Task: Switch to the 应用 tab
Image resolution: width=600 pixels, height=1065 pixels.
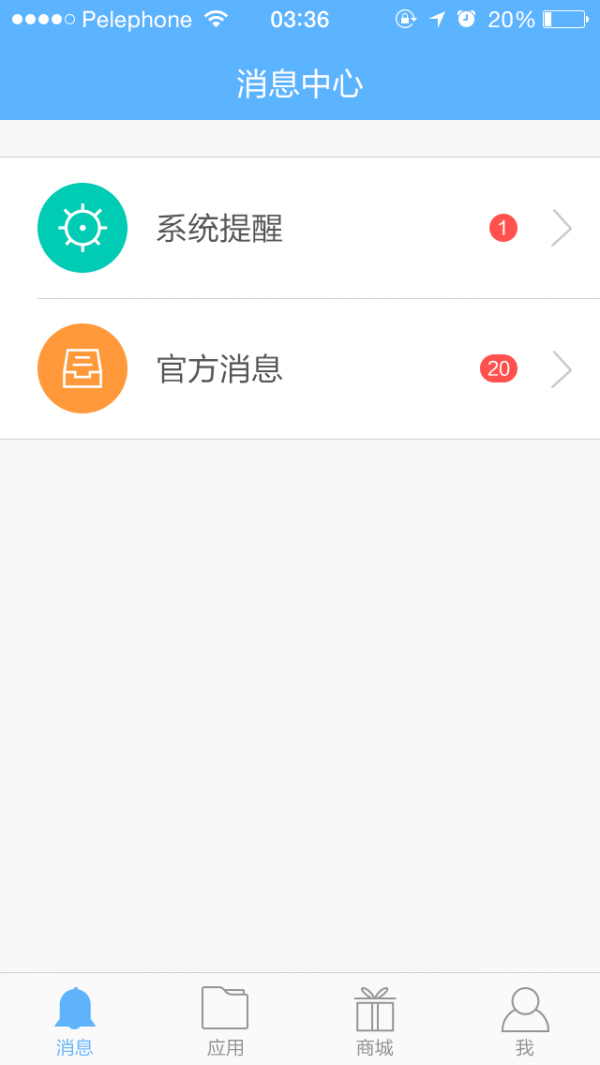Action: coord(225,1020)
